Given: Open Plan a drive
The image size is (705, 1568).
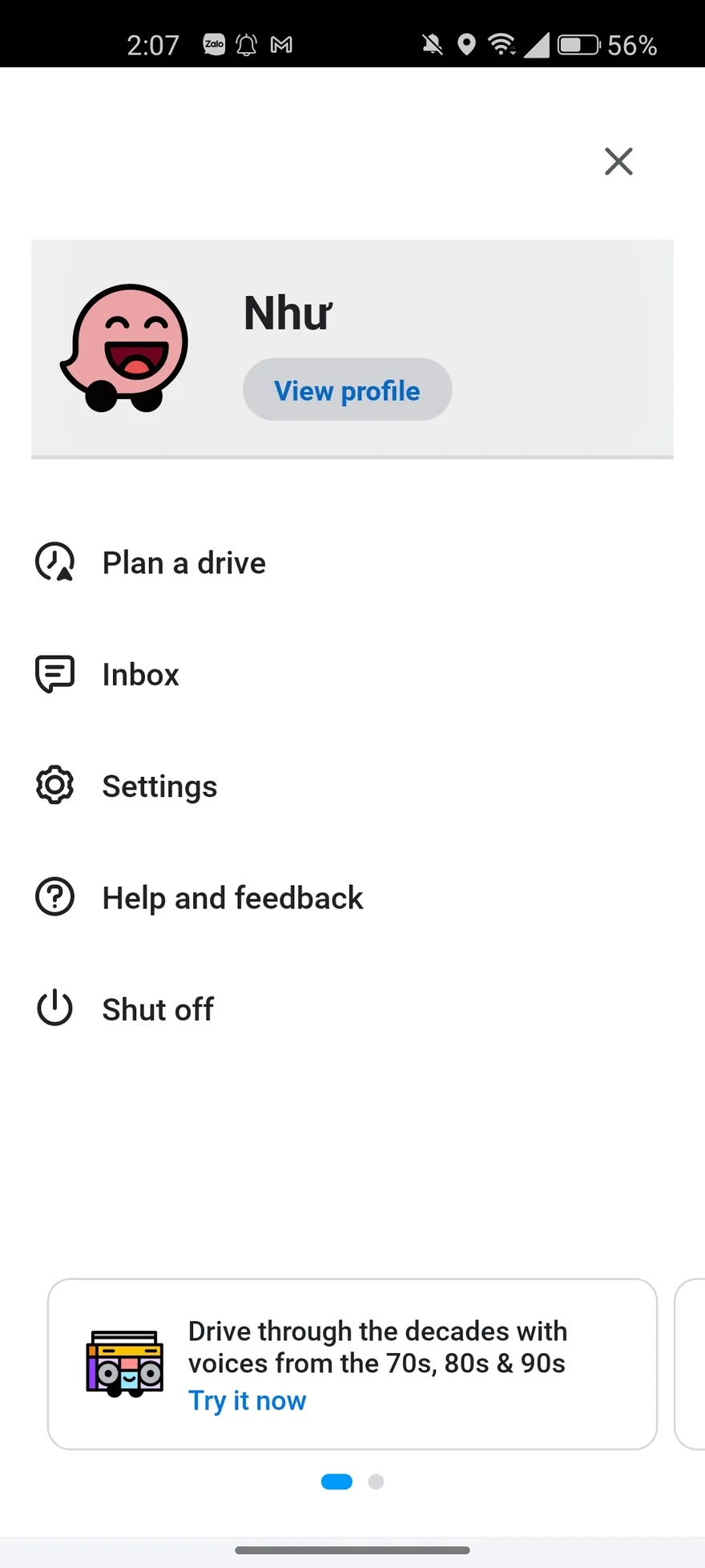Looking at the screenshot, I should tap(184, 563).
